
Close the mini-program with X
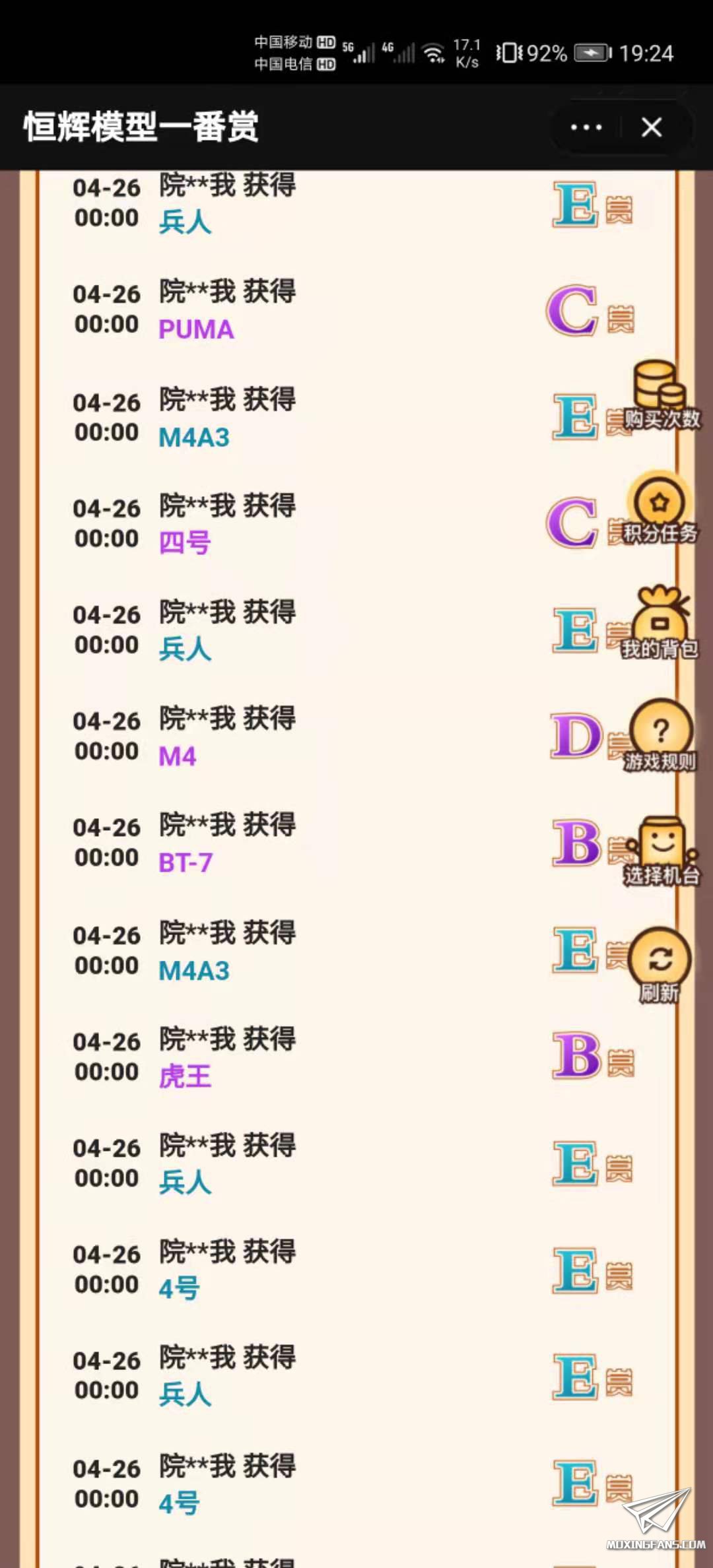[651, 127]
